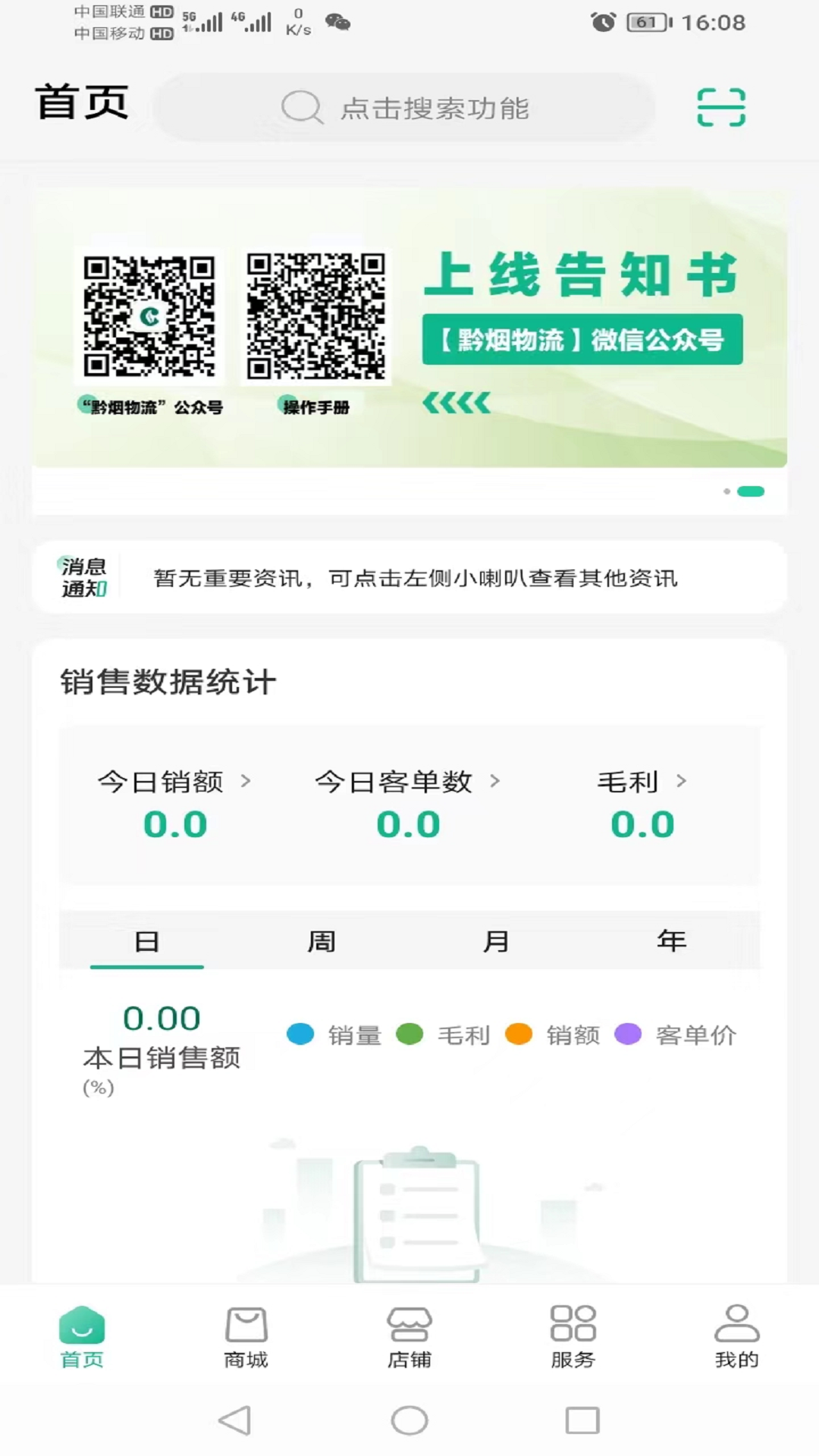Click the magnifier icon in the search bar

click(302, 107)
